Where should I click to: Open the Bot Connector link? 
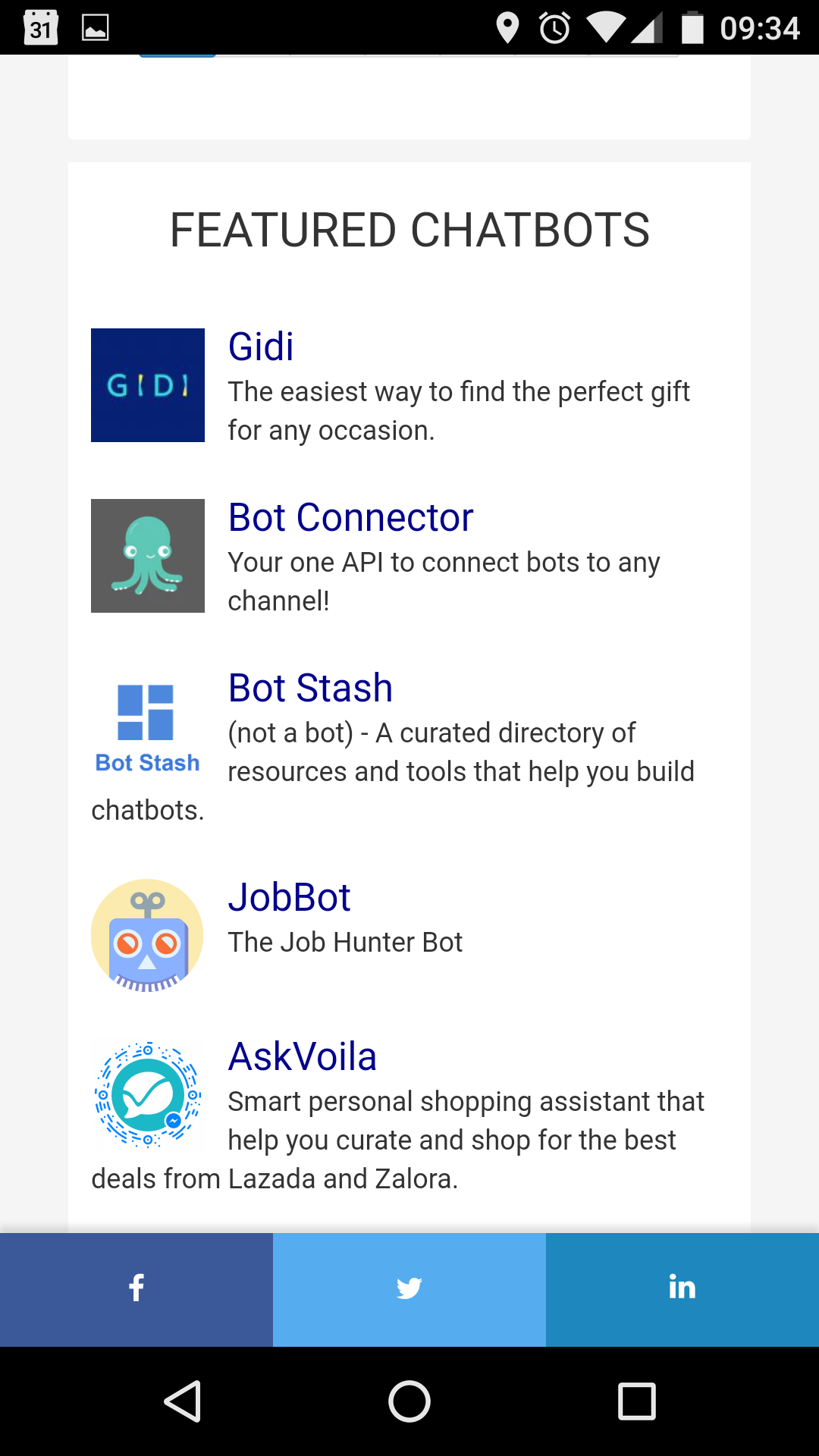[350, 517]
